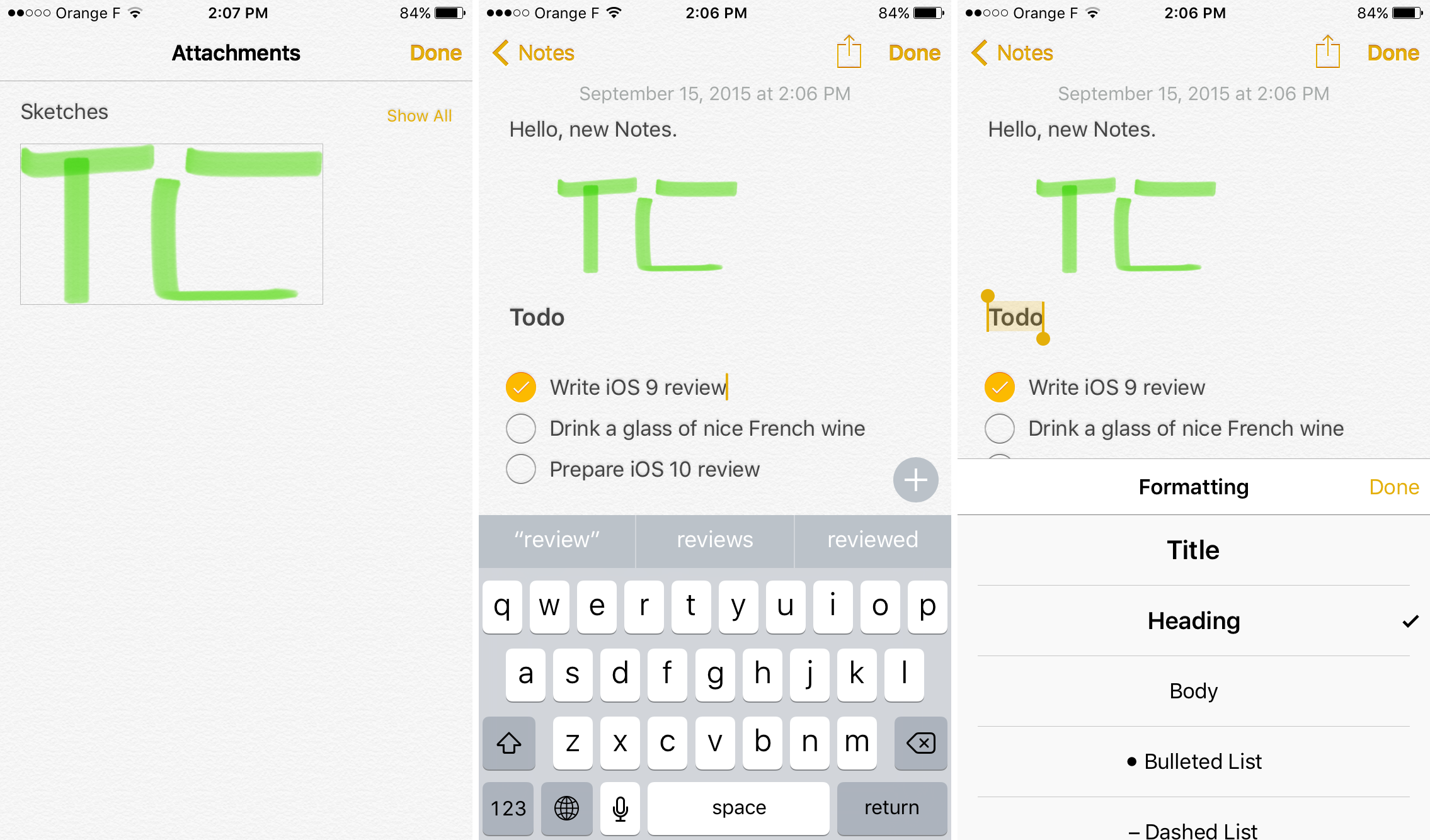1430x840 pixels.
Task: Close Attachments with its Done button
Action: coord(435,53)
